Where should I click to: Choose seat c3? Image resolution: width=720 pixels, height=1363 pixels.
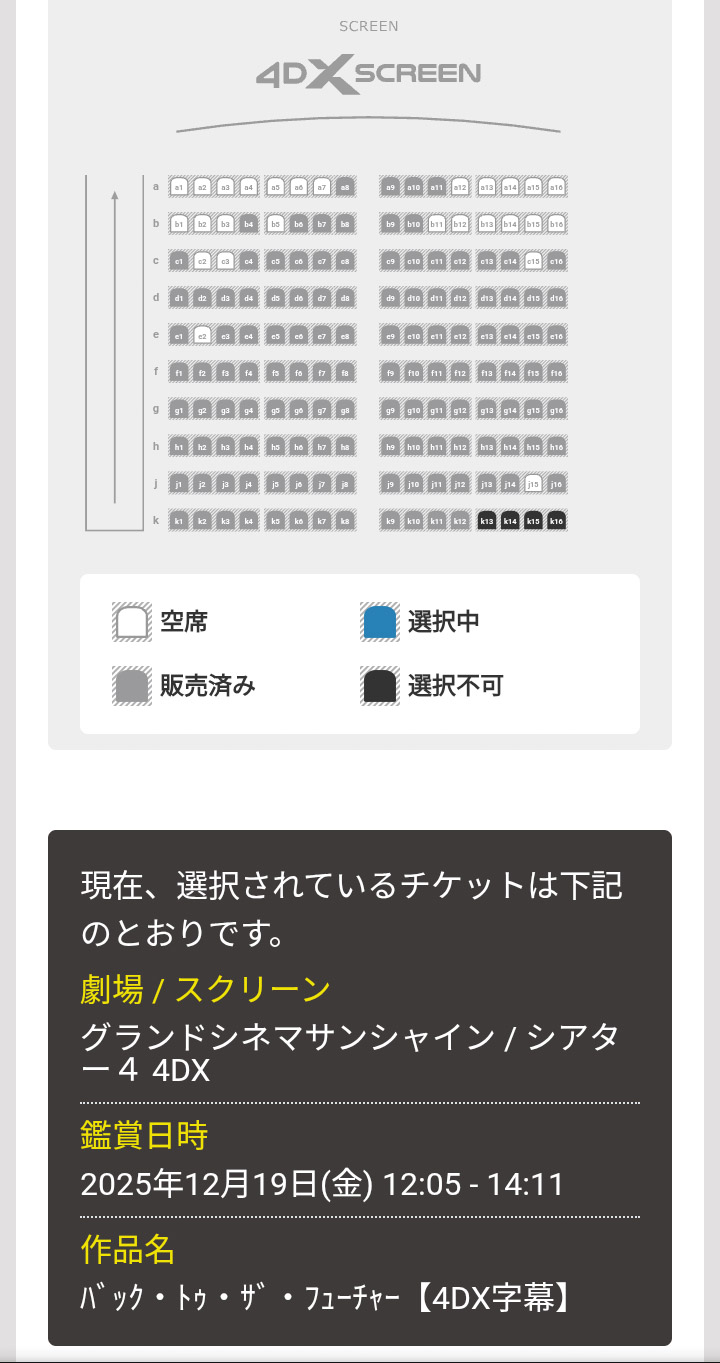(x=226, y=261)
